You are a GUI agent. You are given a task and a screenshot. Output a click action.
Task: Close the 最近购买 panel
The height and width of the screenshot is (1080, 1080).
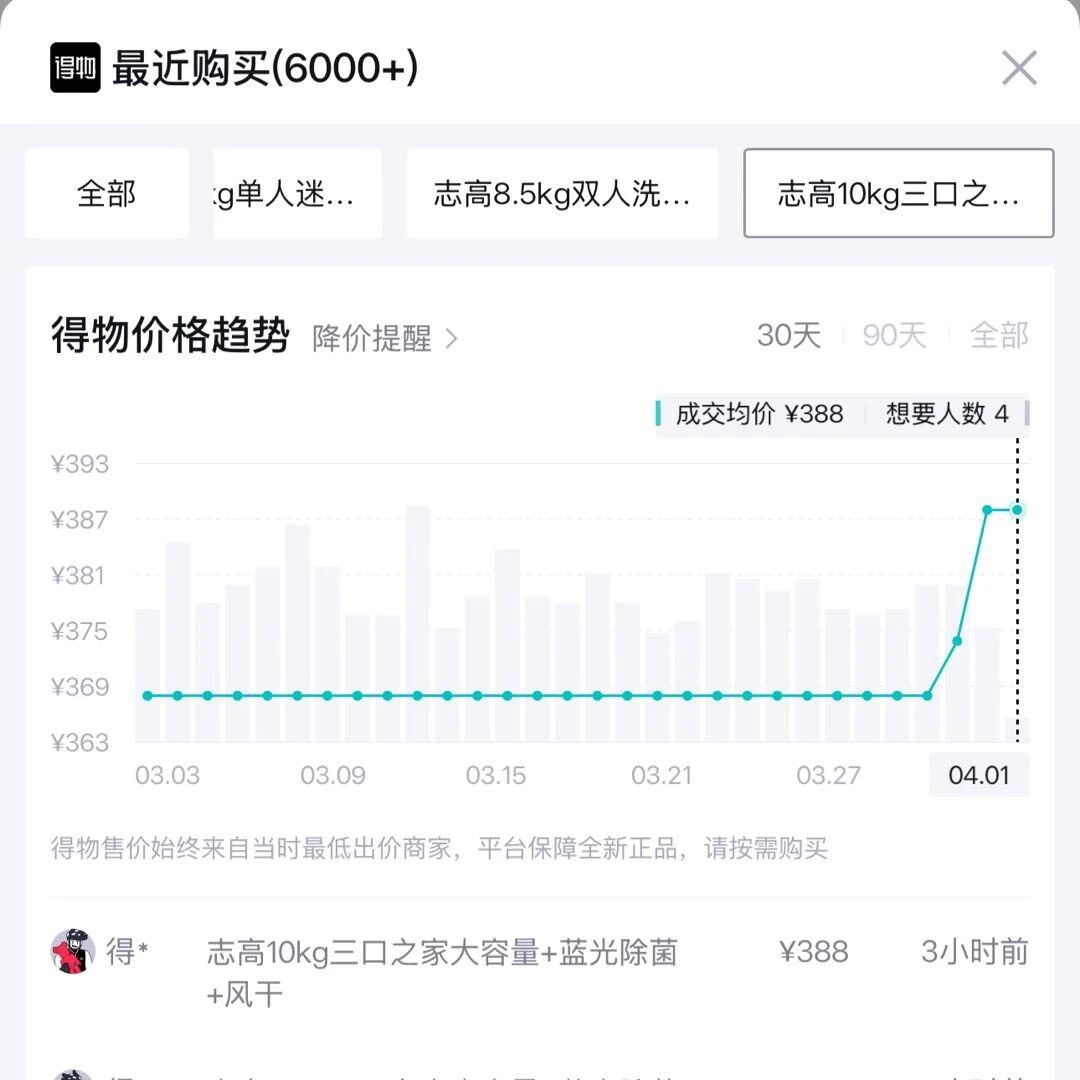1019,69
